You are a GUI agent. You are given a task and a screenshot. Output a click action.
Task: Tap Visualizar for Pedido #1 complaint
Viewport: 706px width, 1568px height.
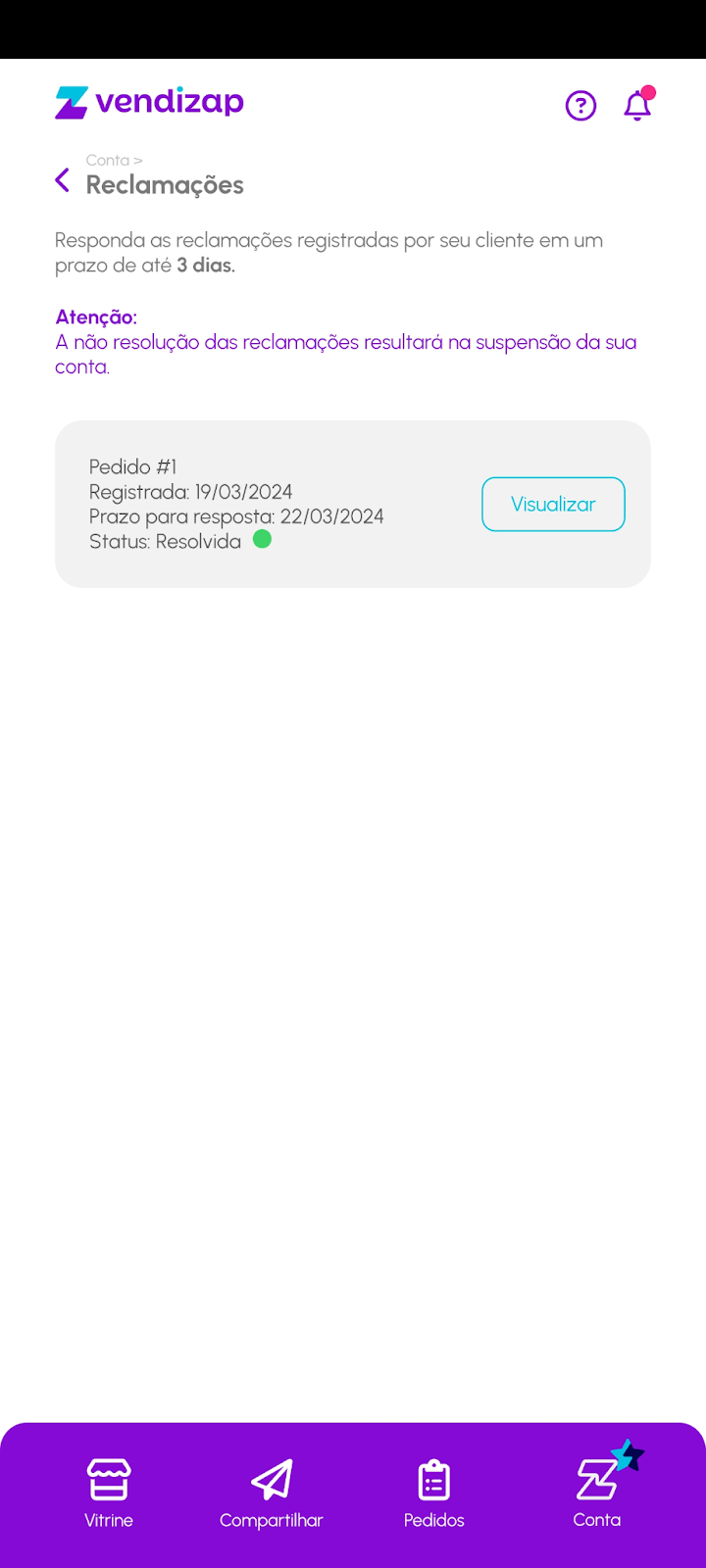point(553,504)
